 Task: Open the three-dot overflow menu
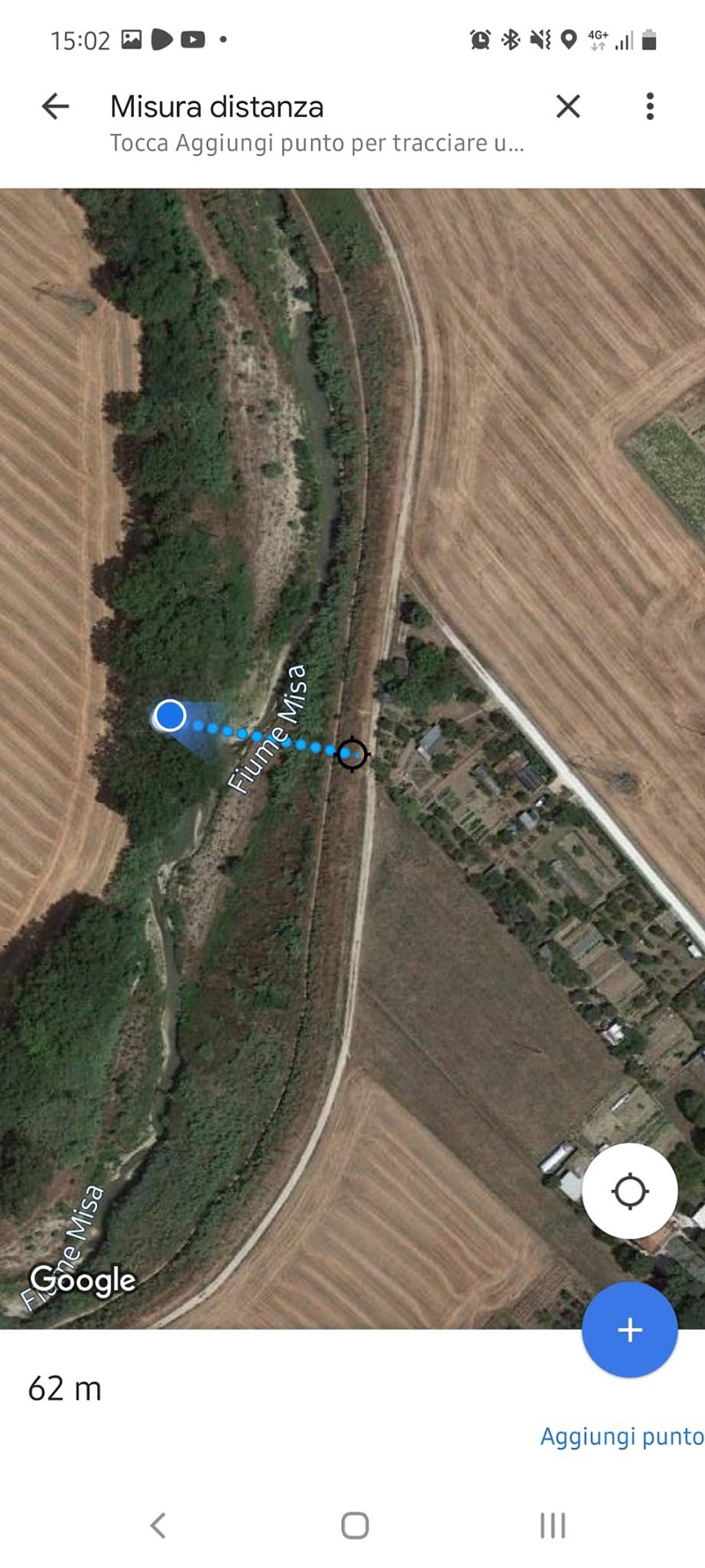tap(649, 107)
